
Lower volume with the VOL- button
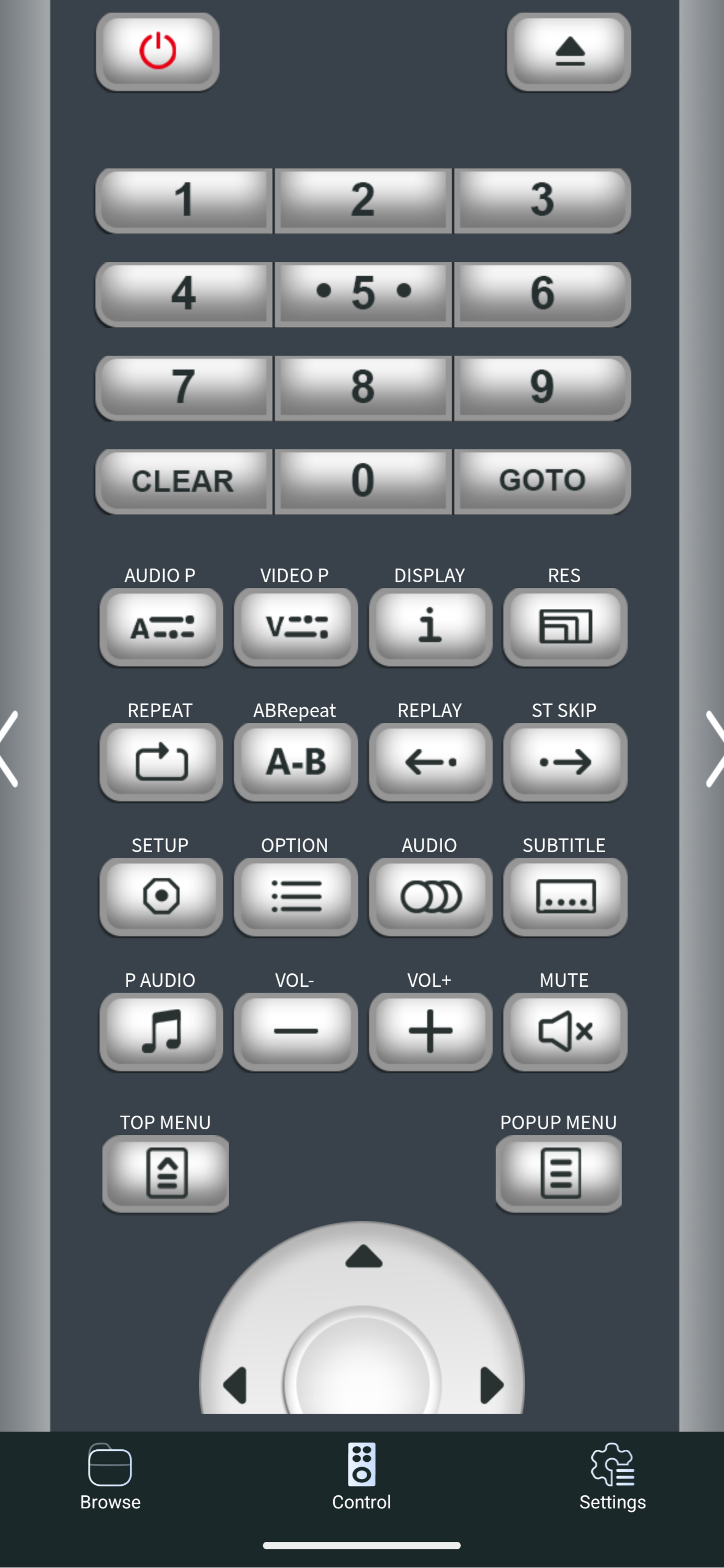(x=296, y=1030)
